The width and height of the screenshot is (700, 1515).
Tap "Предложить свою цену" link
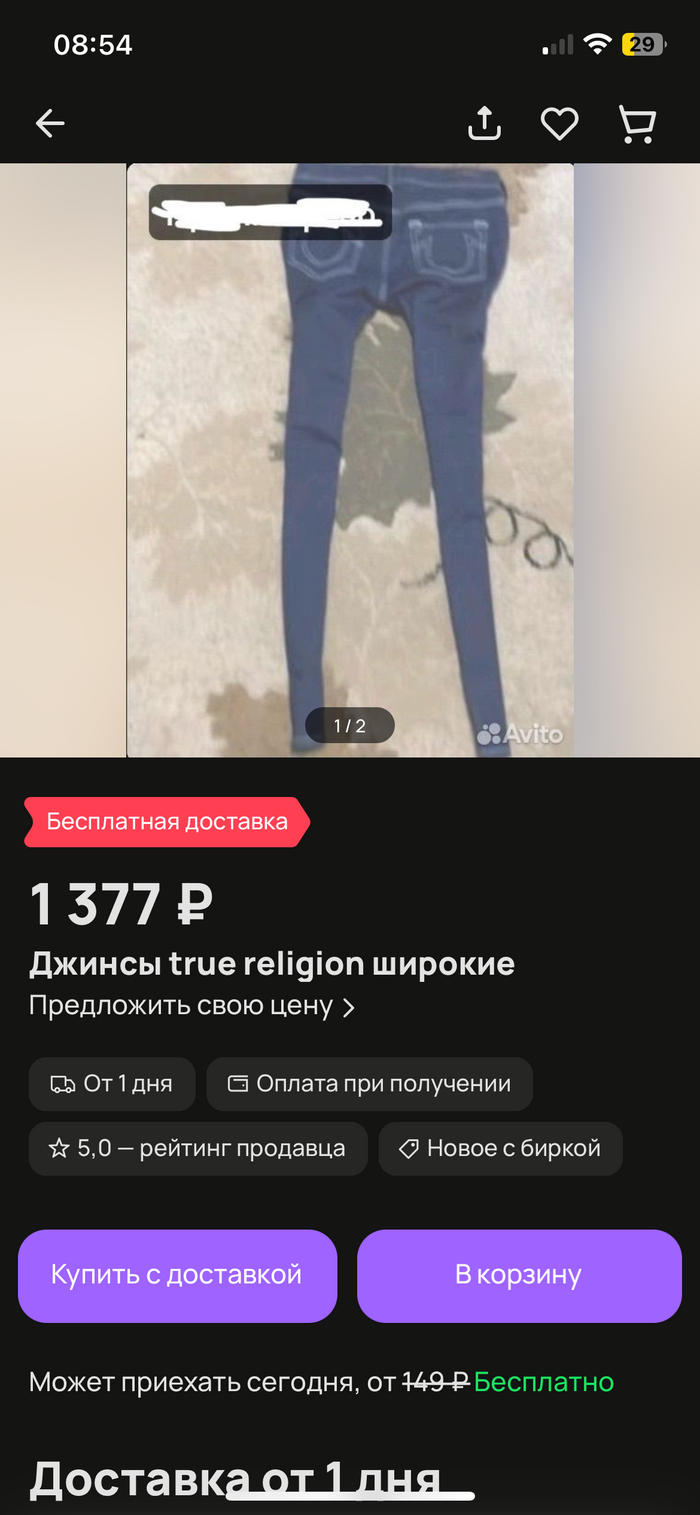191,1006
